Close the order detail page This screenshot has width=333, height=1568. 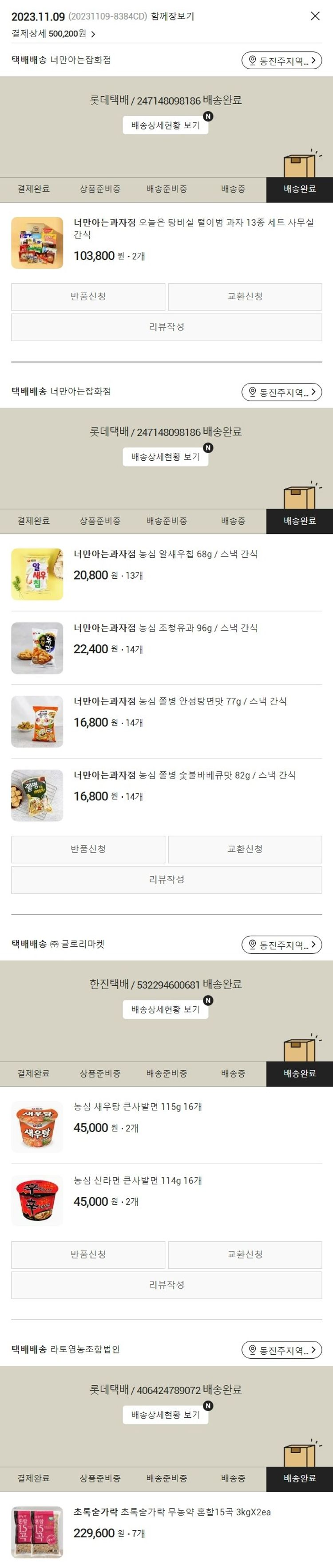(315, 16)
